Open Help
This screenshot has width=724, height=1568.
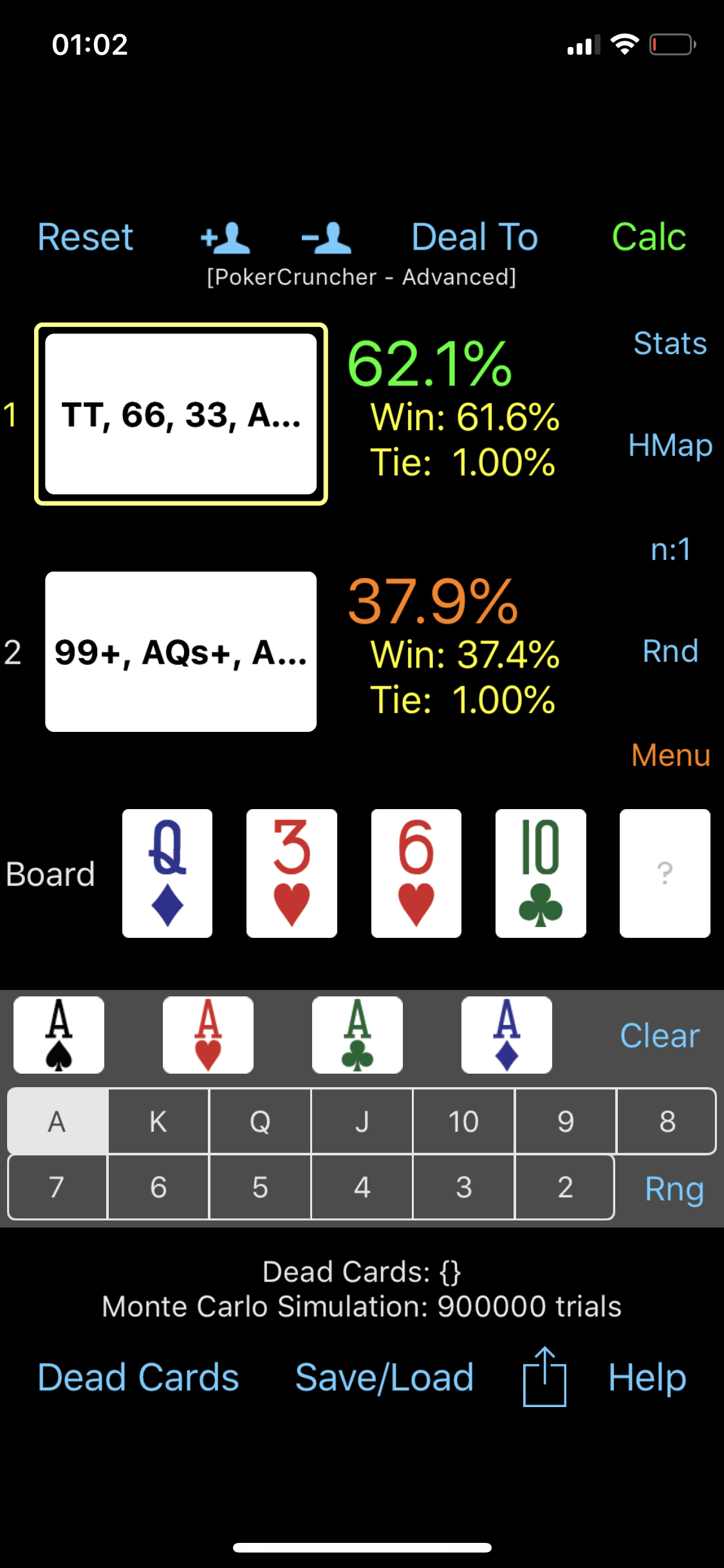[647, 1377]
